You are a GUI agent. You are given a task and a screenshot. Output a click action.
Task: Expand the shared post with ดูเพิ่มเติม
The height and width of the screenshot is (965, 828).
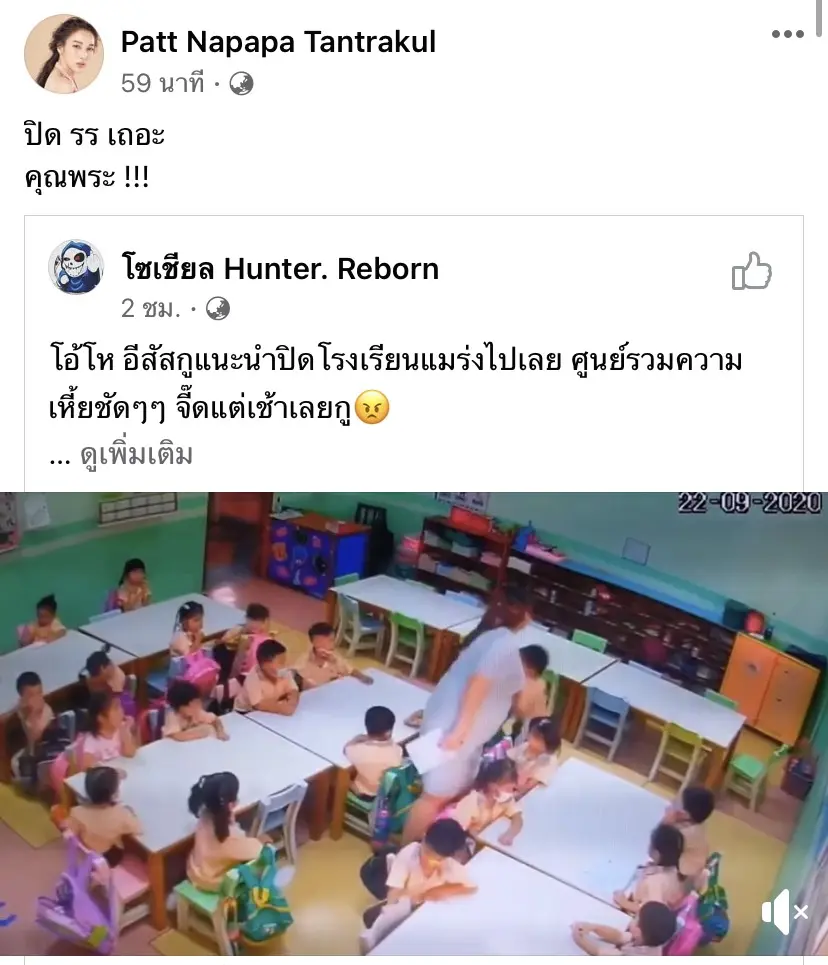click(x=136, y=456)
